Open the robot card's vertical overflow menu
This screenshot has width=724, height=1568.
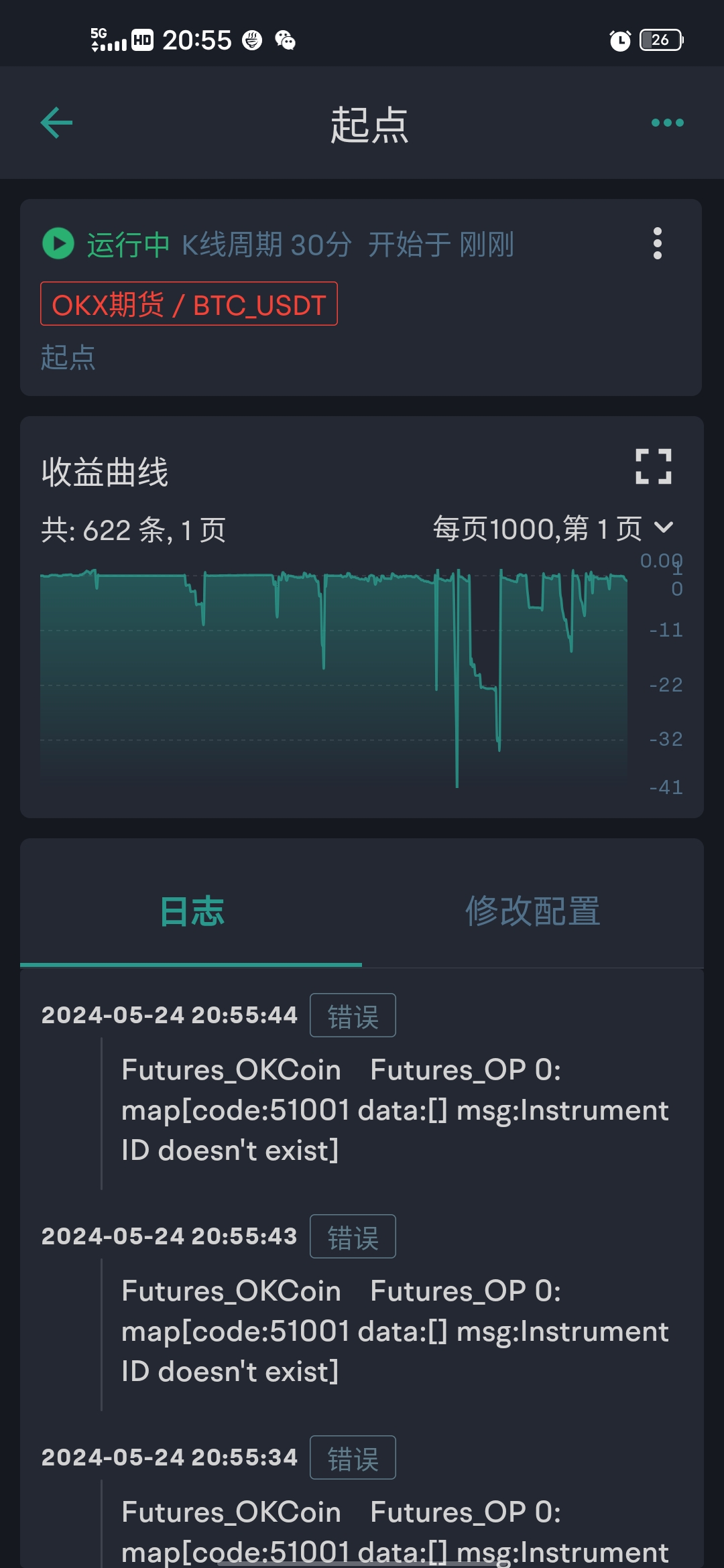(x=658, y=243)
